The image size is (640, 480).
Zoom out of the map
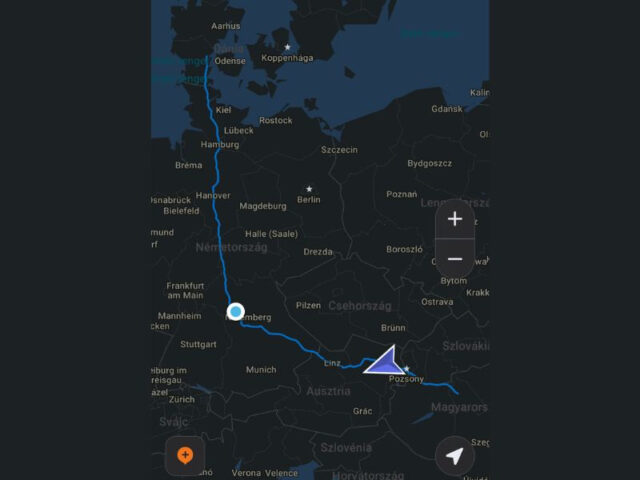455,259
